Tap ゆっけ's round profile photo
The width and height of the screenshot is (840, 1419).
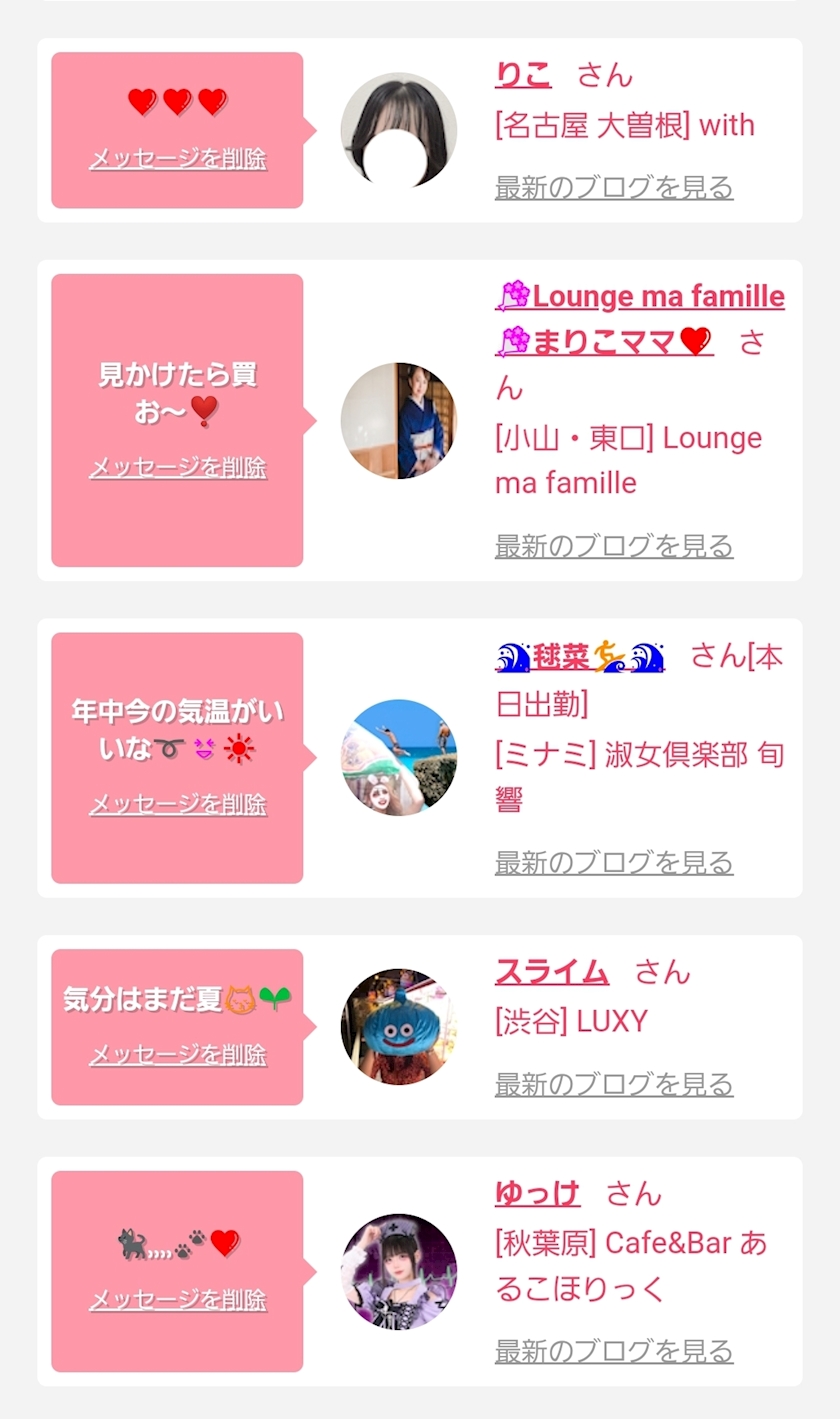coord(399,1271)
